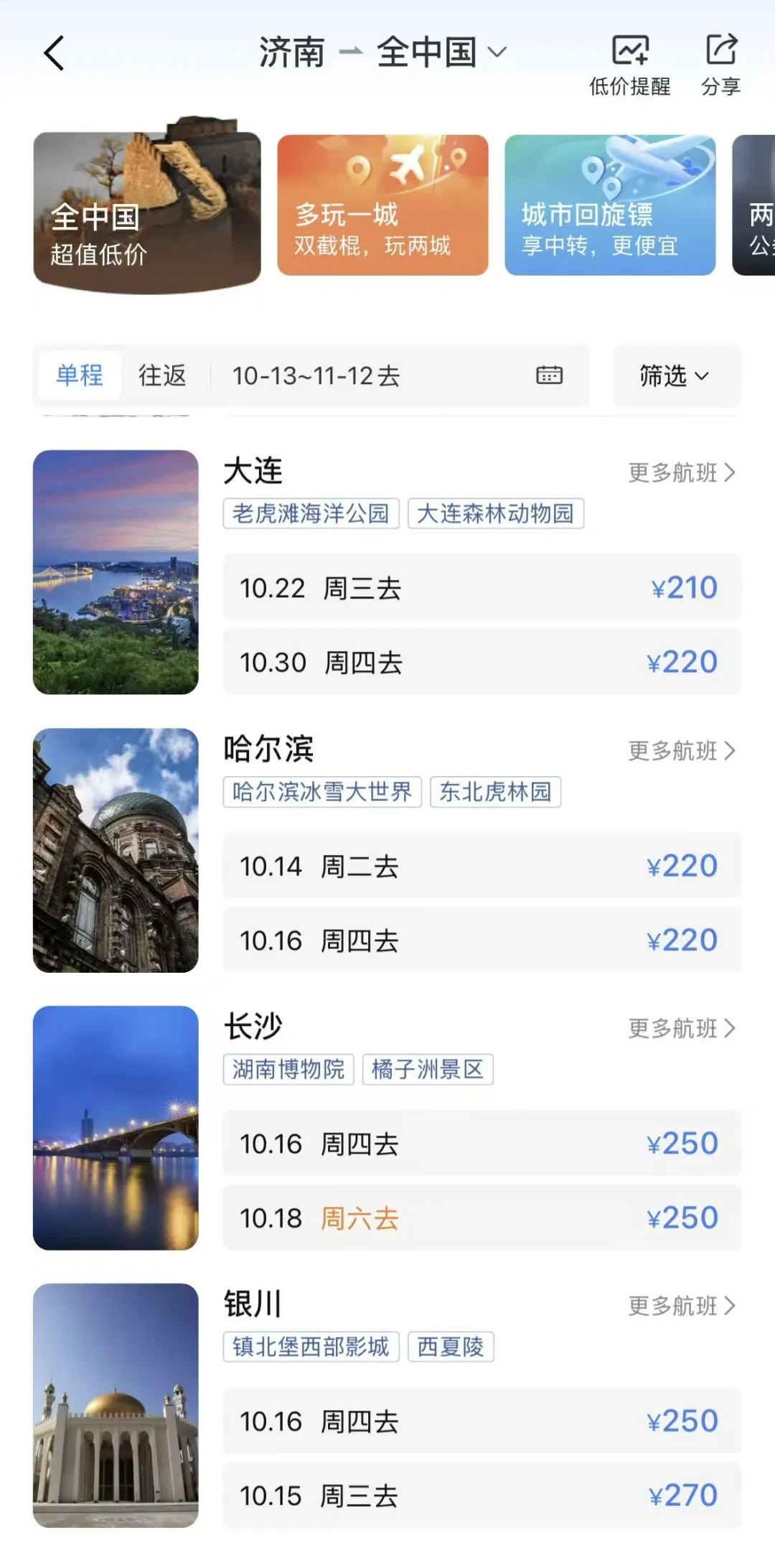Tap the 橘子洲景区 attraction tag

(x=428, y=1070)
